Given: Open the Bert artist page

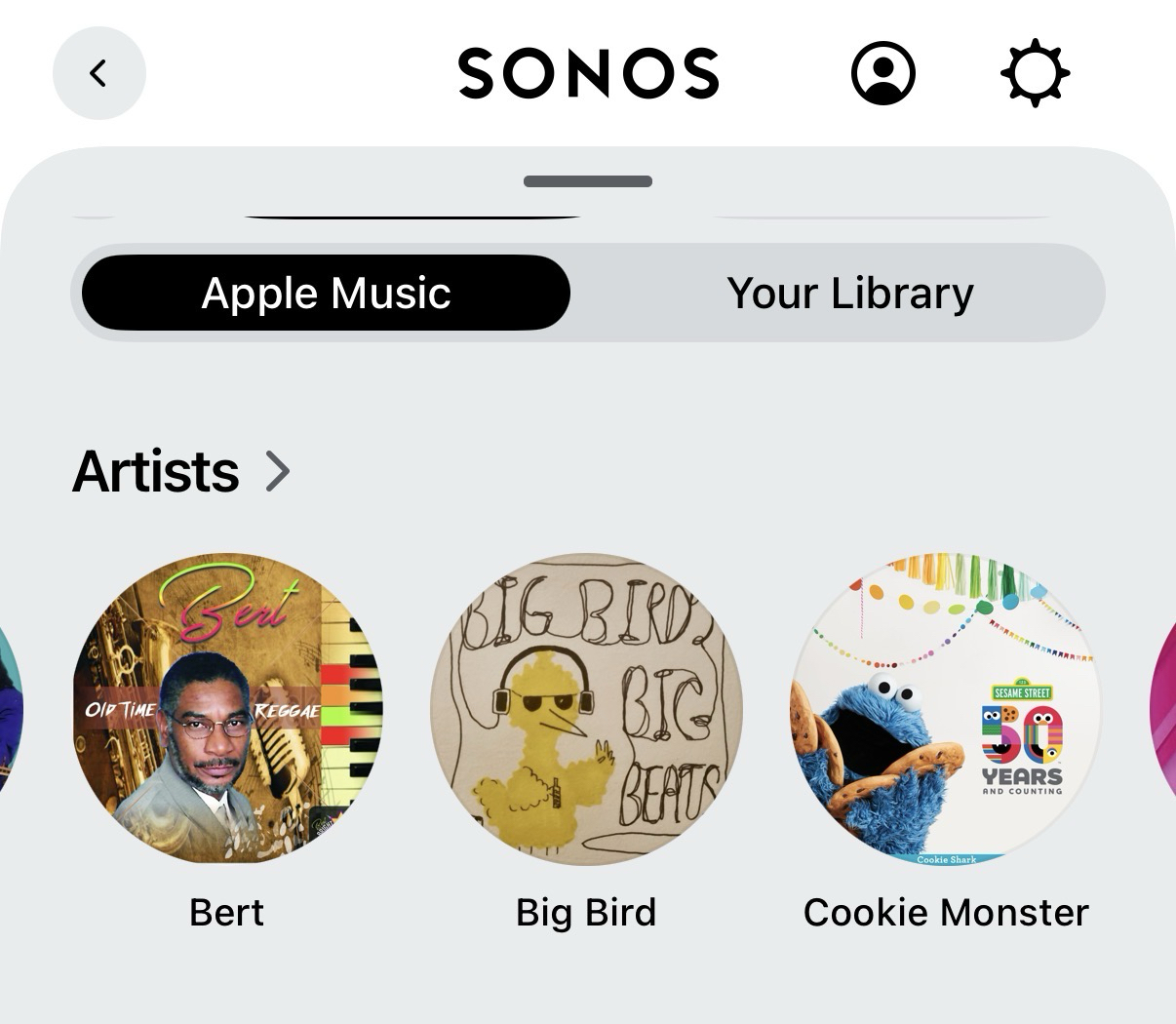Looking at the screenshot, I should [227, 709].
